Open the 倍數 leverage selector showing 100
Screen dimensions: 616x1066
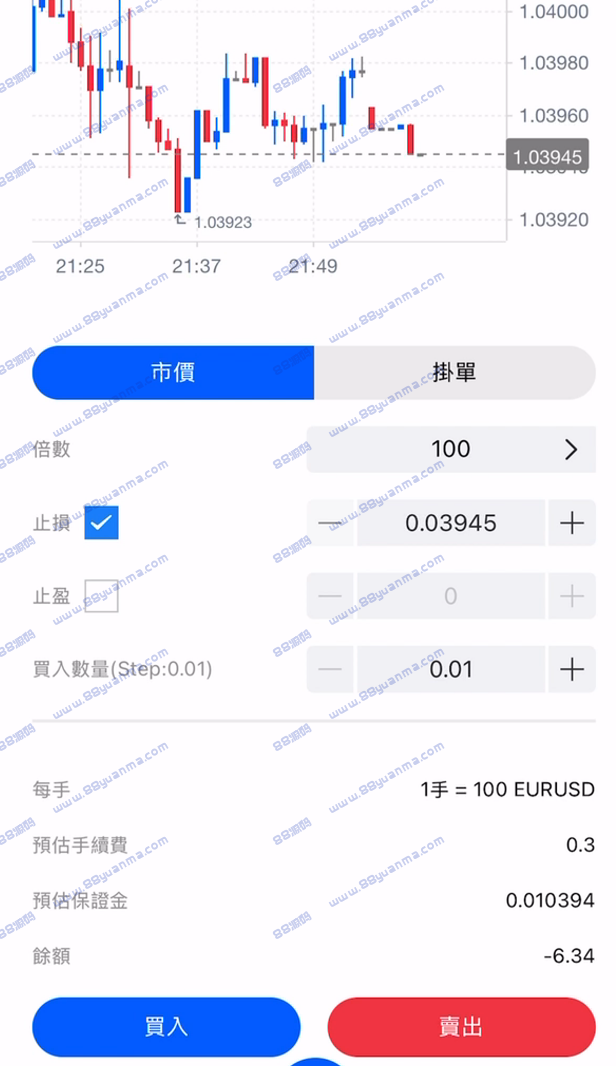pos(451,449)
